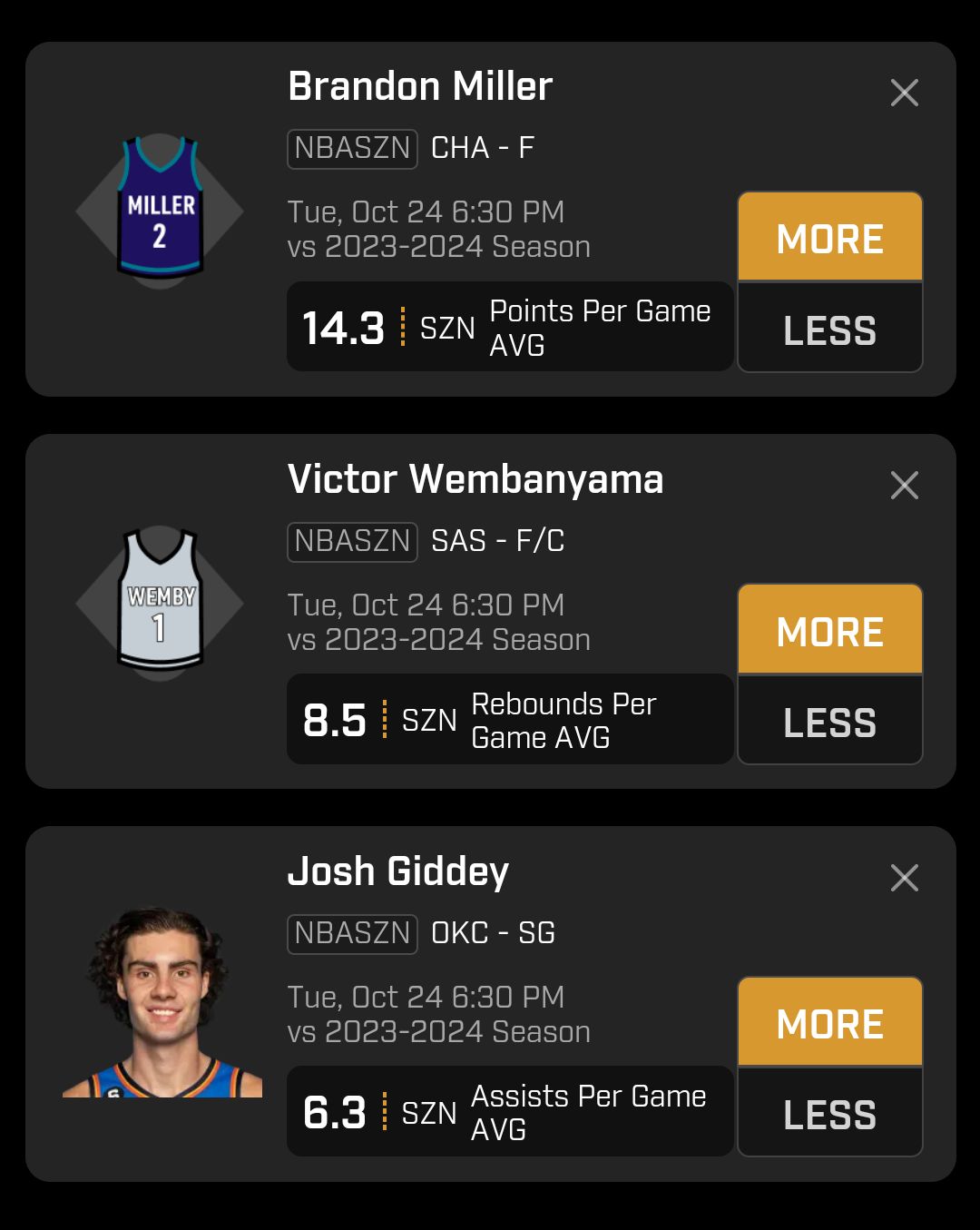Select MORE for Wembanyama's rebounds
The width and height of the screenshot is (980, 1230).
pyautogui.click(x=829, y=631)
